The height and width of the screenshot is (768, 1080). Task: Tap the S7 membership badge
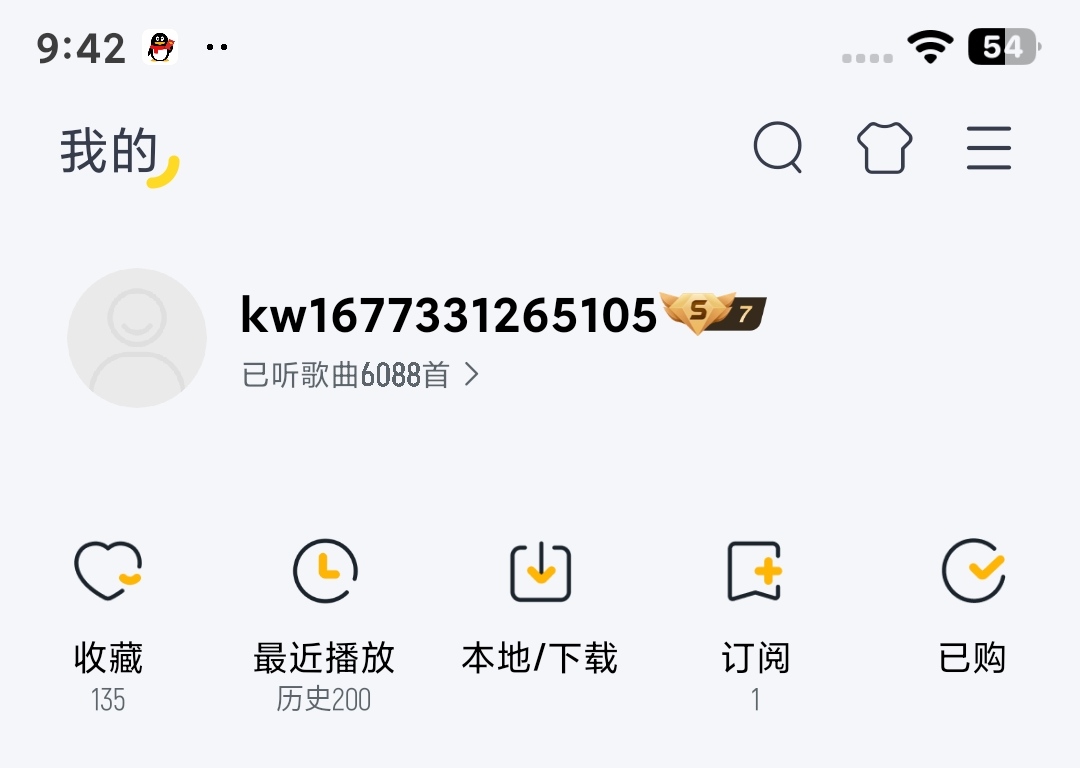[x=714, y=313]
